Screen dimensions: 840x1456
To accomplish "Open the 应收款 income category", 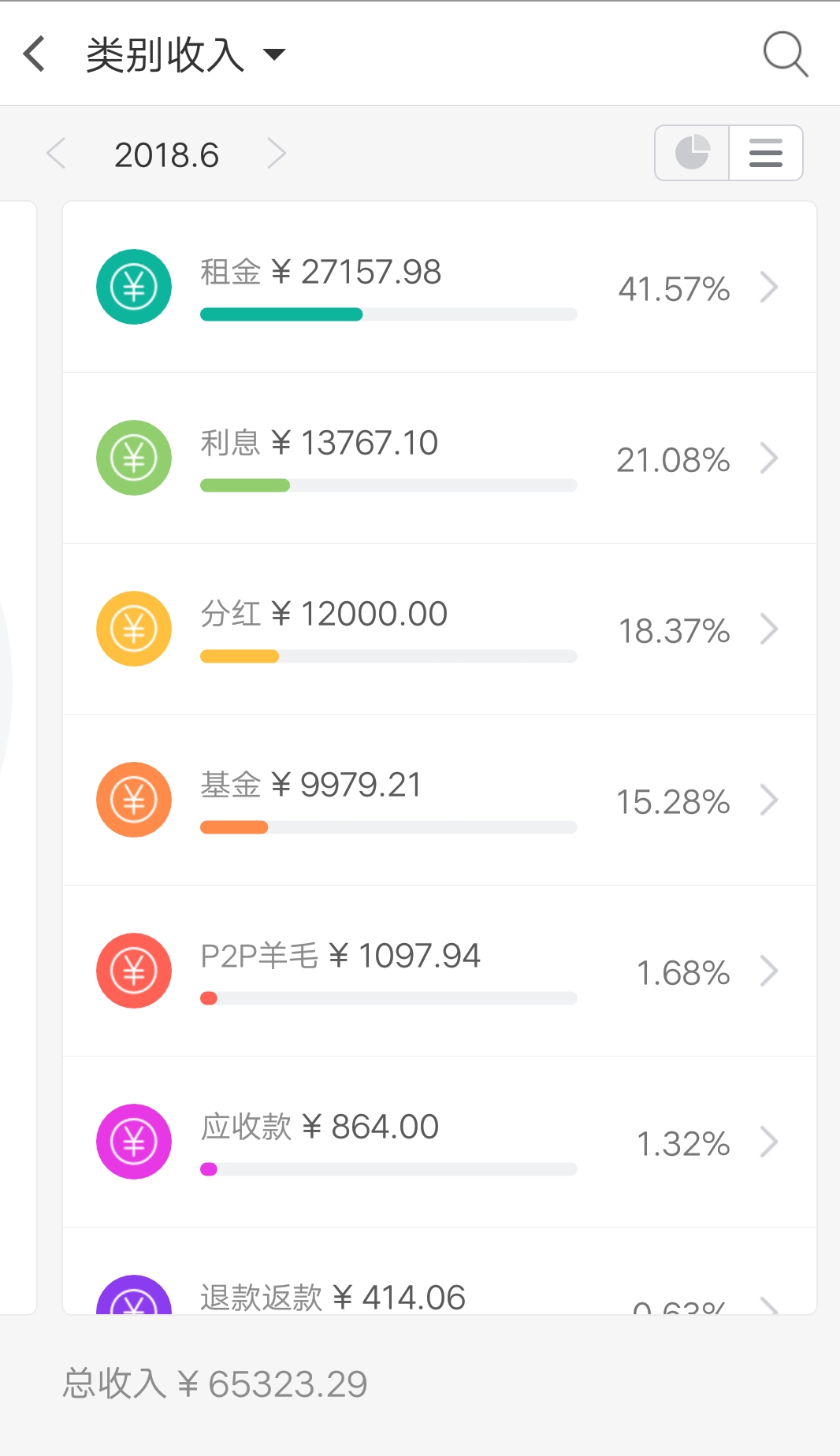I will (x=440, y=1142).
